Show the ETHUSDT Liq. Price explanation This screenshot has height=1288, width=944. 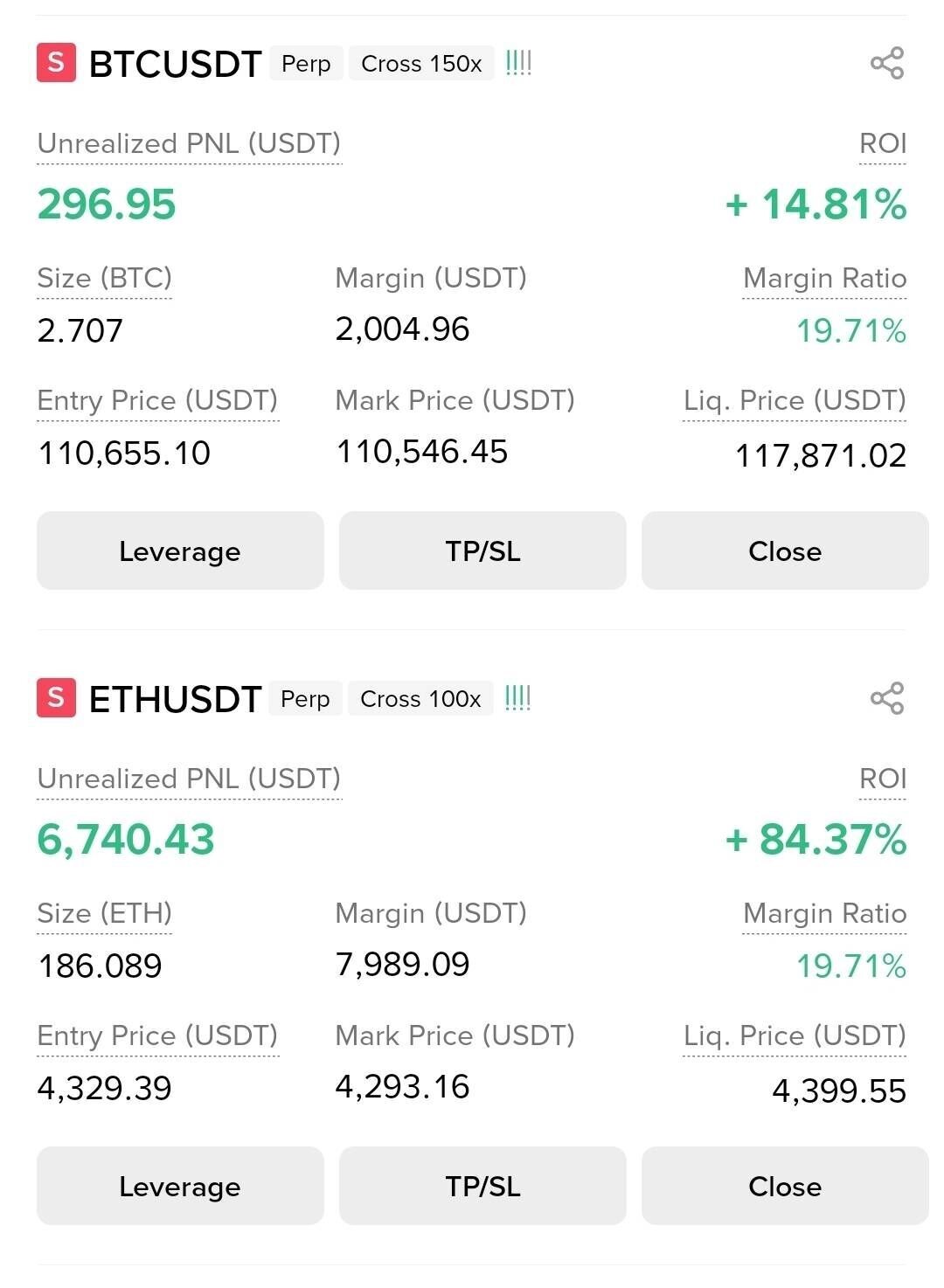pos(794,1036)
